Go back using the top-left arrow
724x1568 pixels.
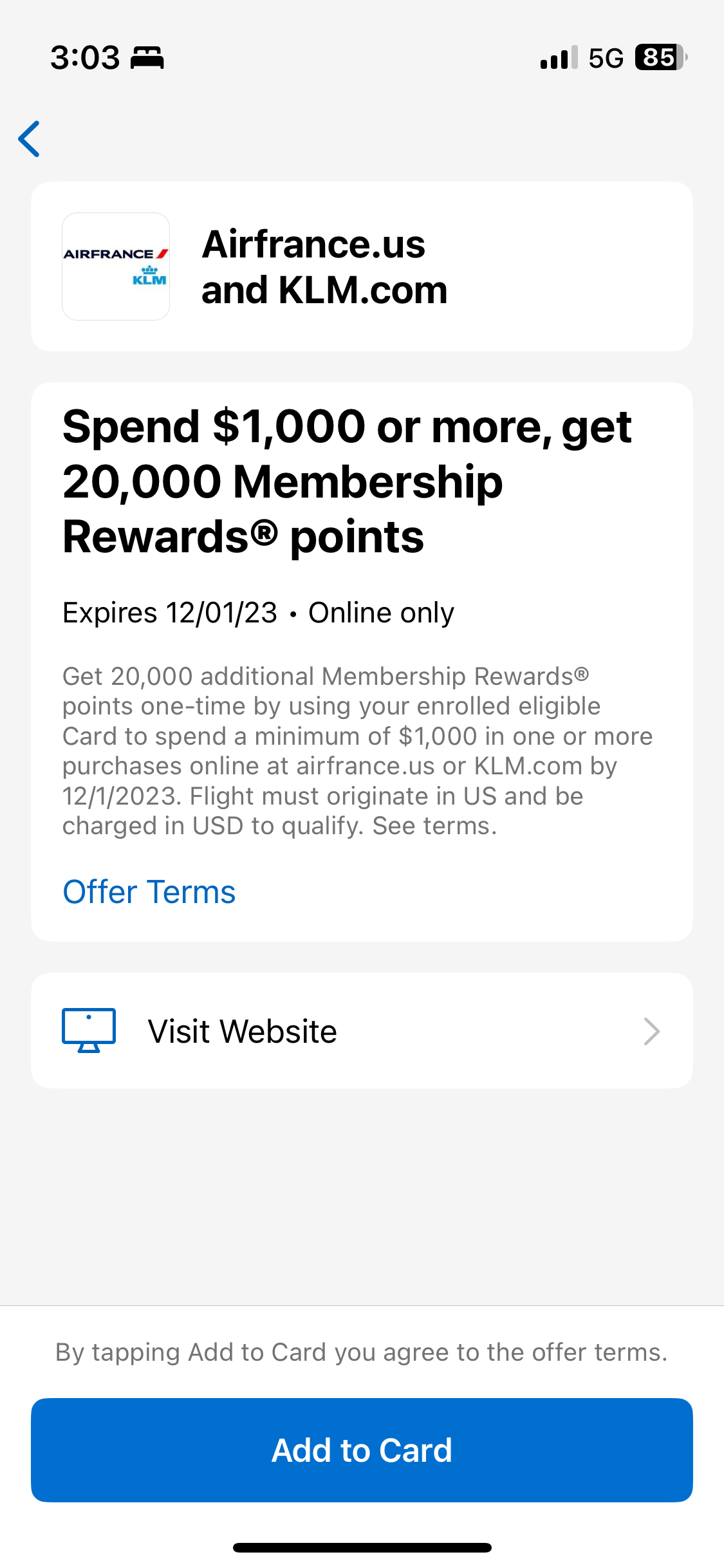(x=30, y=138)
